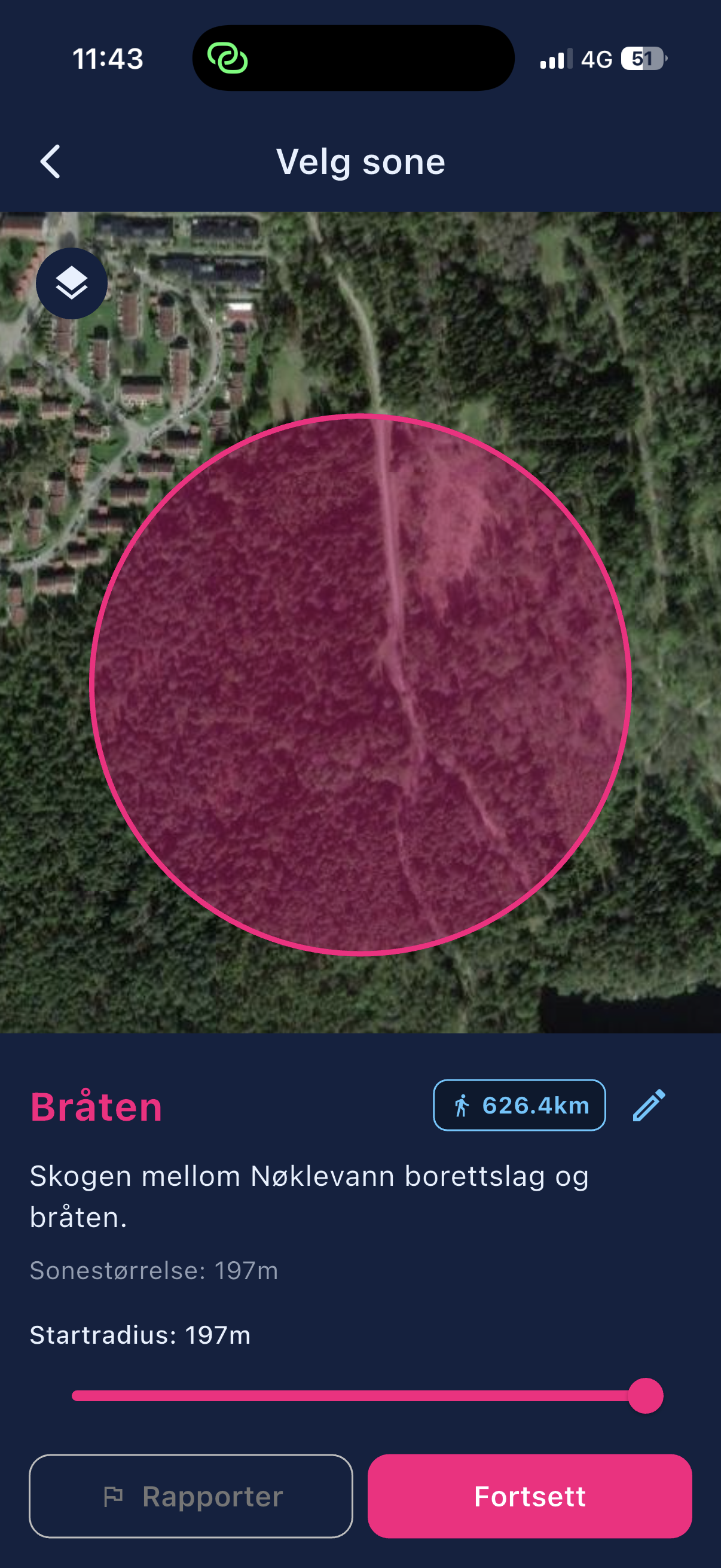Viewport: 721px width, 1568px height.
Task: Tap the 626.4km distance chip
Action: coord(519,1105)
